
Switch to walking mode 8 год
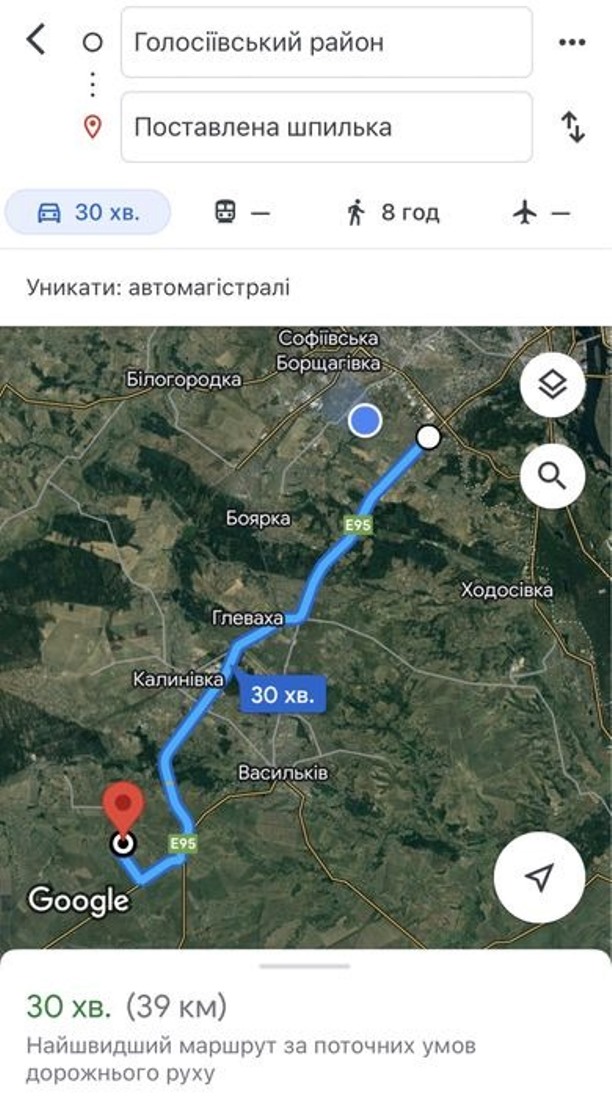(393, 212)
